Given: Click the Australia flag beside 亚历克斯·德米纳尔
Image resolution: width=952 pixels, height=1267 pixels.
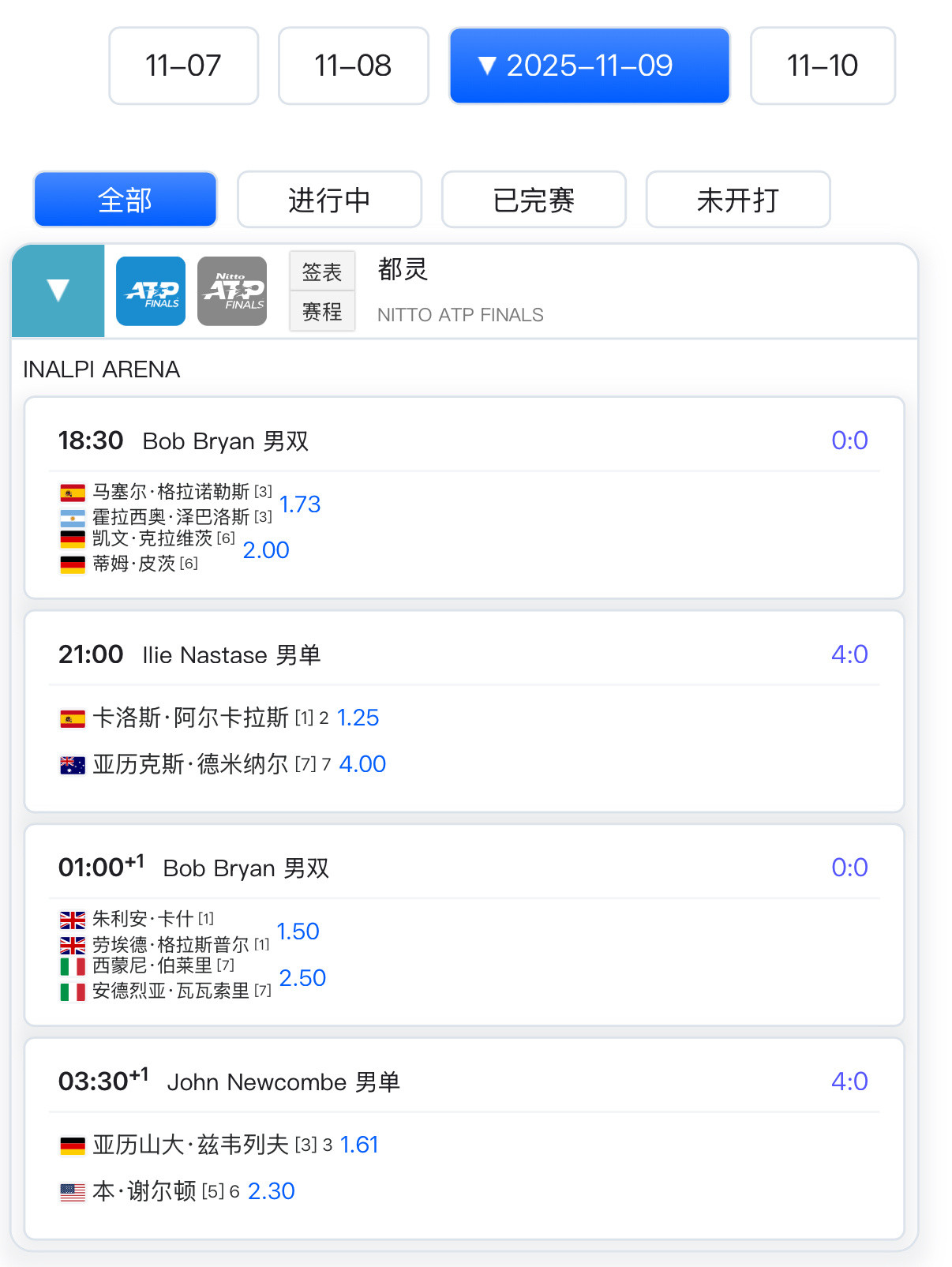Looking at the screenshot, I should click(71, 764).
